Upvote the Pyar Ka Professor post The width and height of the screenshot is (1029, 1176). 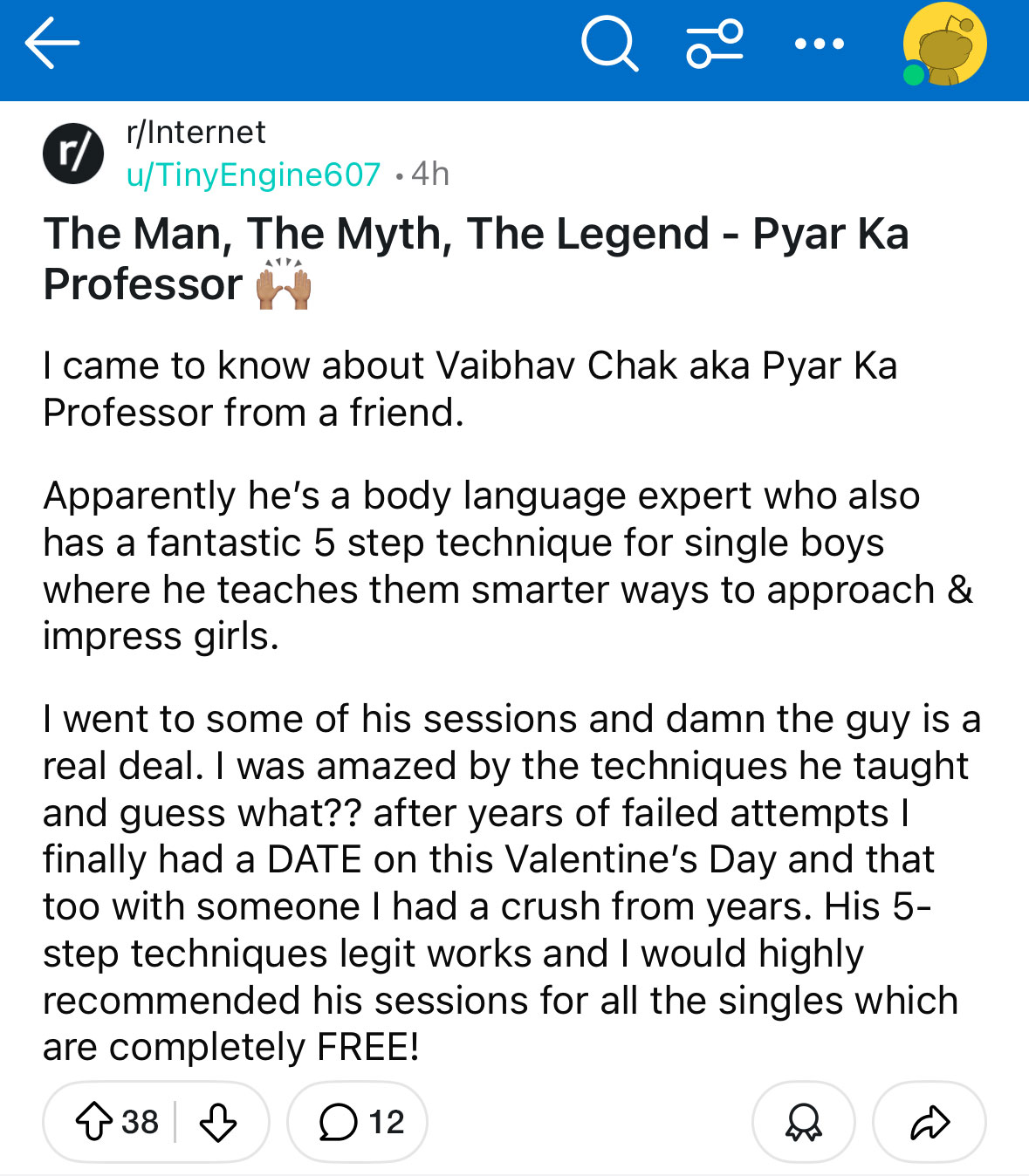[x=94, y=1122]
